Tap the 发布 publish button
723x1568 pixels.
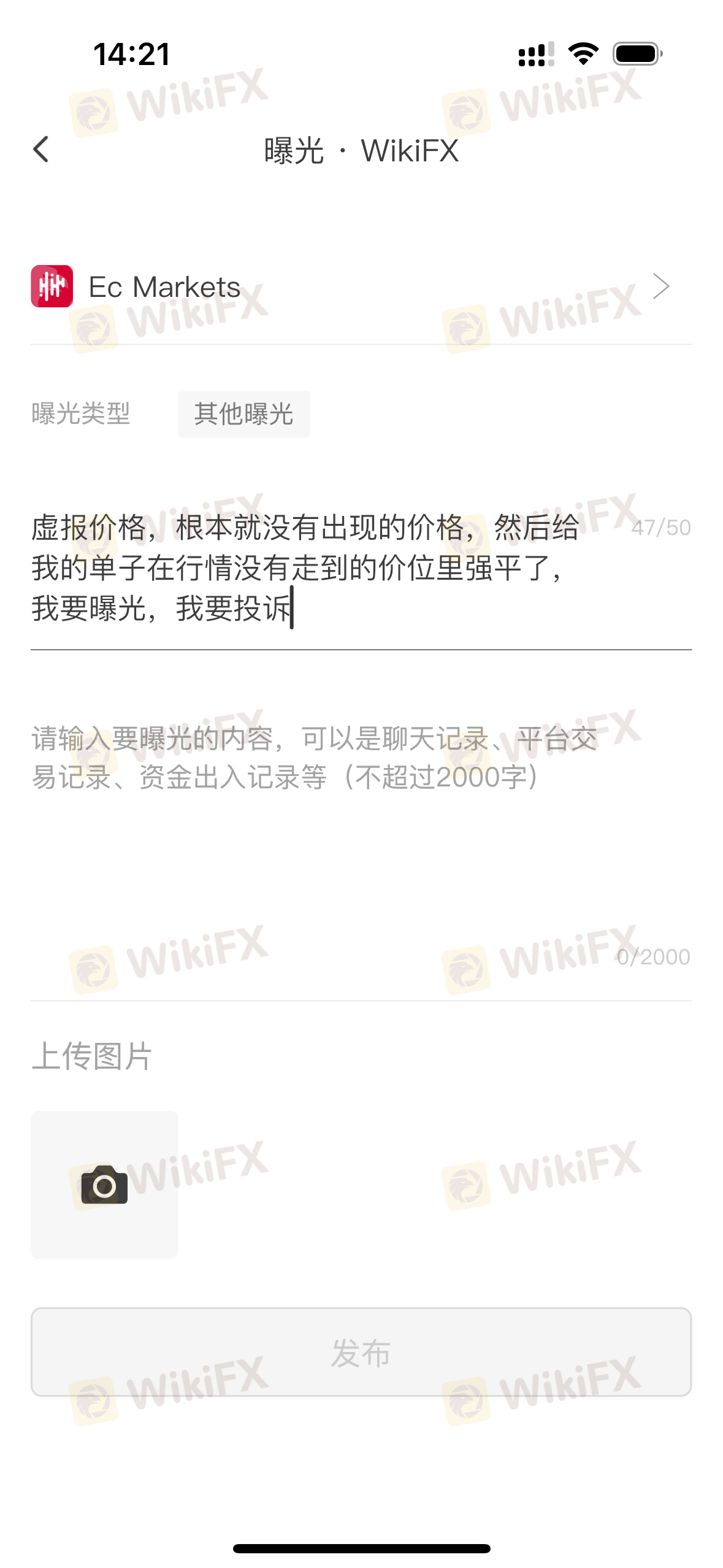pos(361,1353)
